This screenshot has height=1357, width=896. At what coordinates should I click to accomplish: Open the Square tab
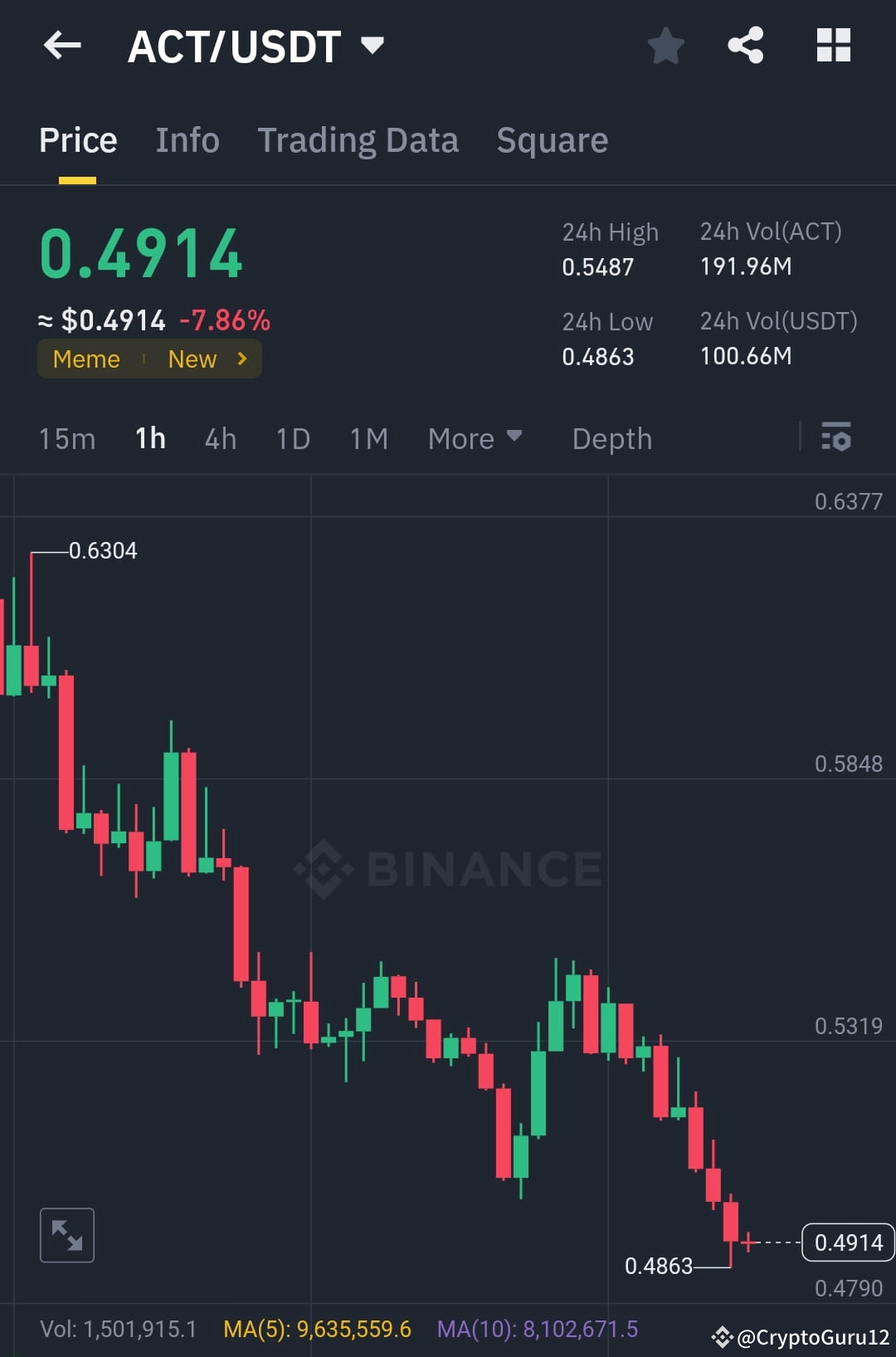552,139
